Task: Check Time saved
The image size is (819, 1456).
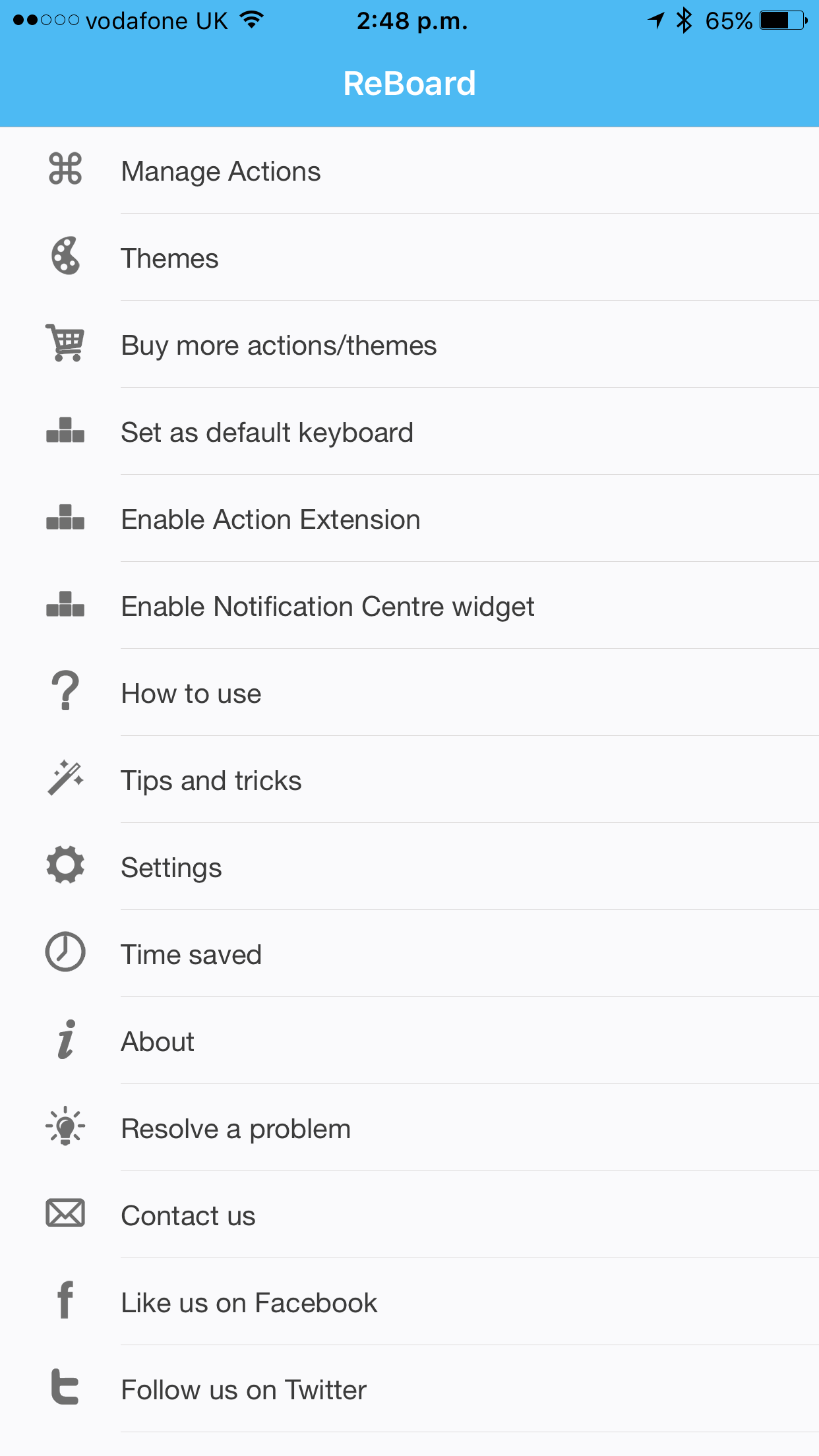Action: 409,954
